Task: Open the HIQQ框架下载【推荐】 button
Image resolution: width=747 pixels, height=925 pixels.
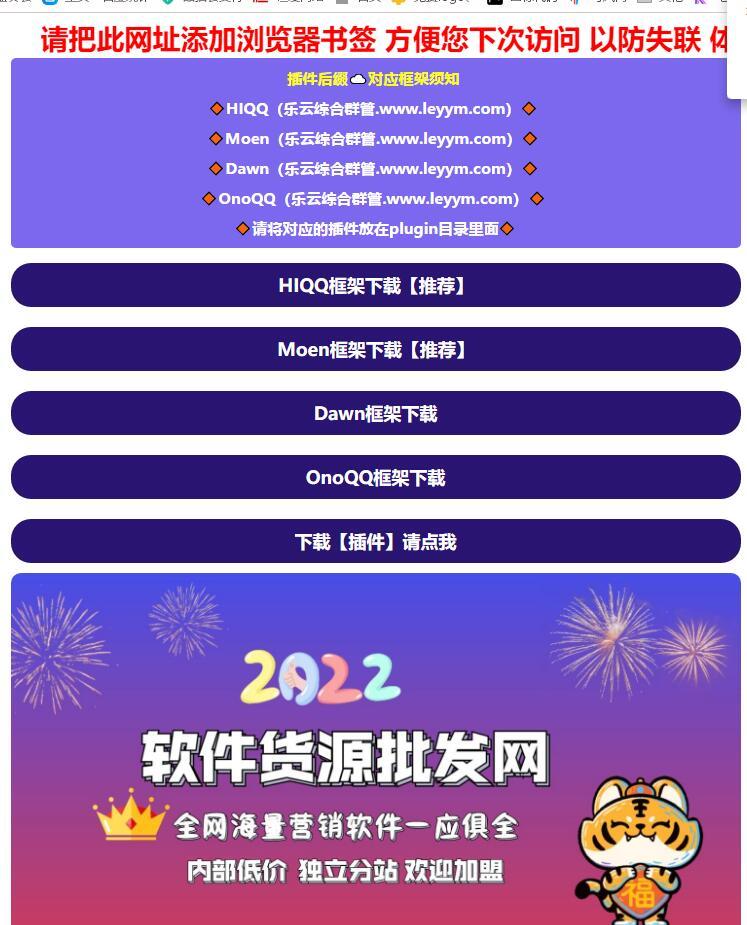Action: [375, 286]
